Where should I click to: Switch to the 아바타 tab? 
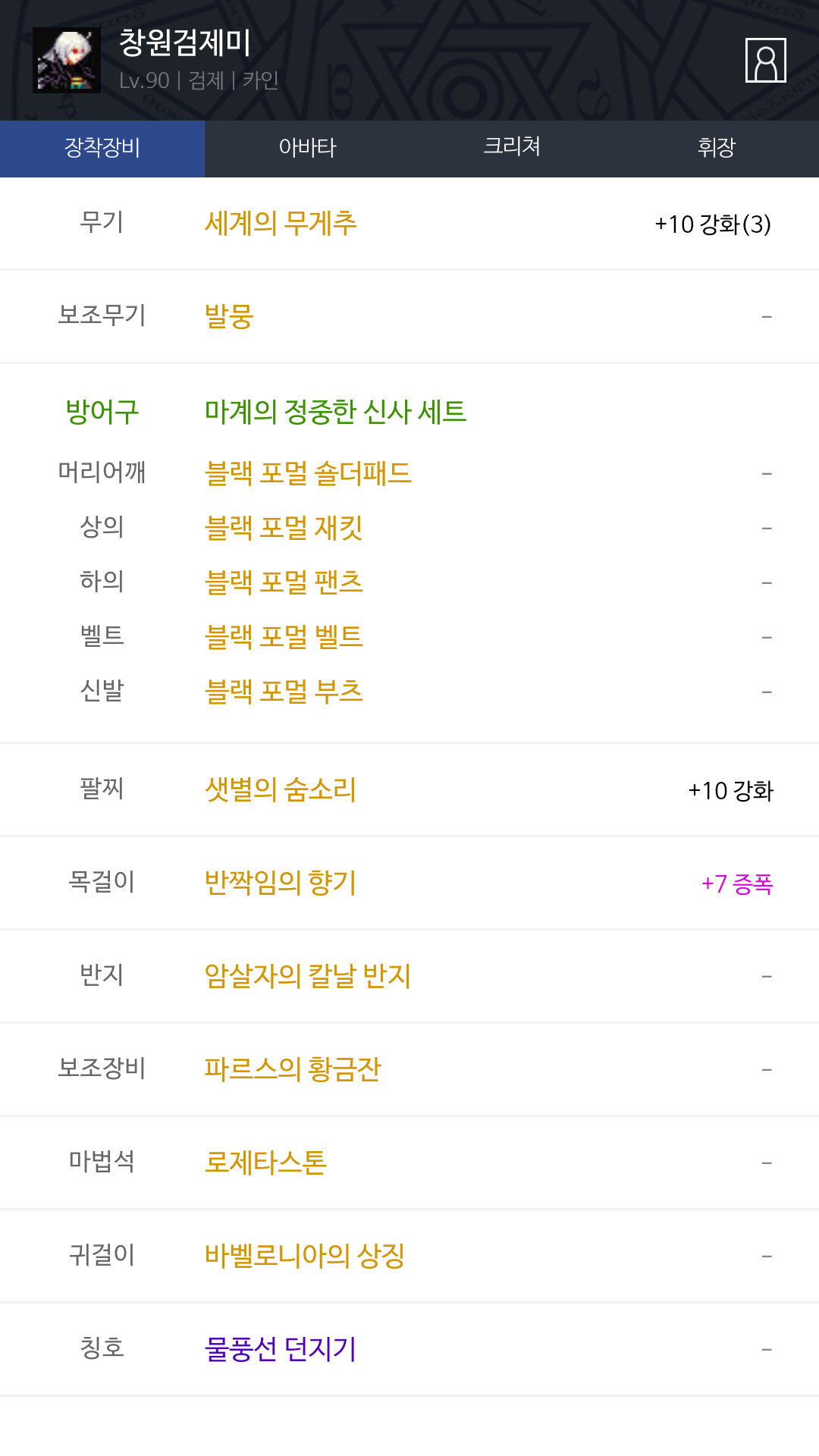click(307, 148)
